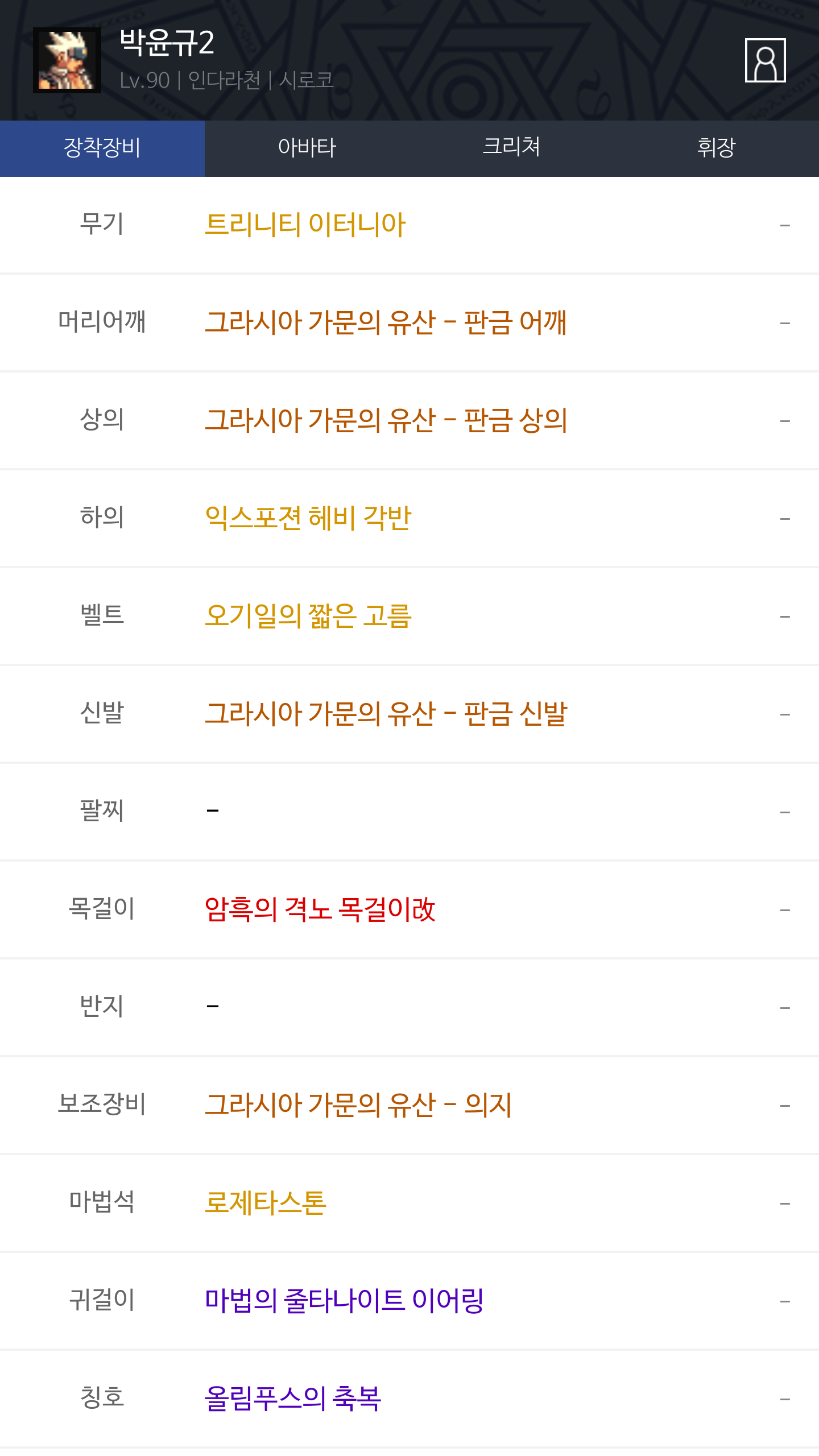Screen dimensions: 819x1456
Task: Switch to the 크리쳐 tab
Action: [x=511, y=148]
